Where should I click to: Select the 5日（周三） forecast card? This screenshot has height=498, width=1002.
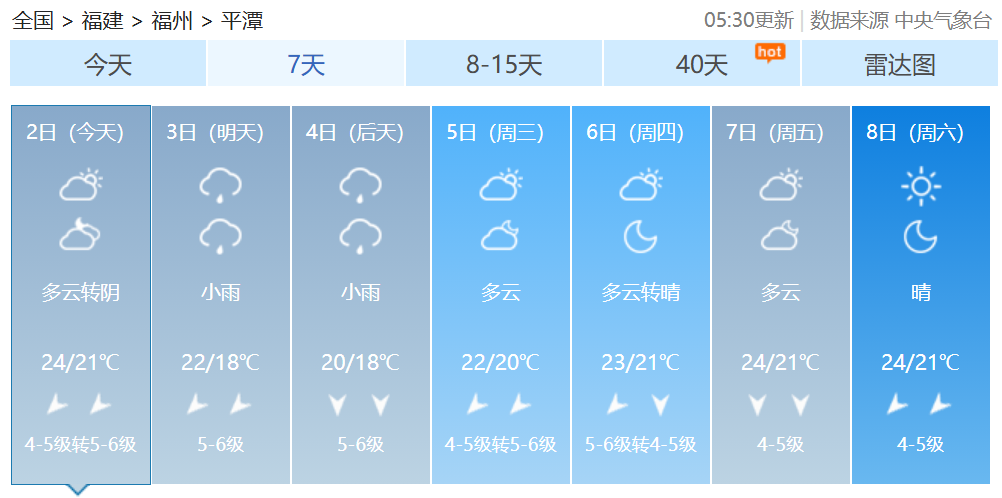pos(501,295)
